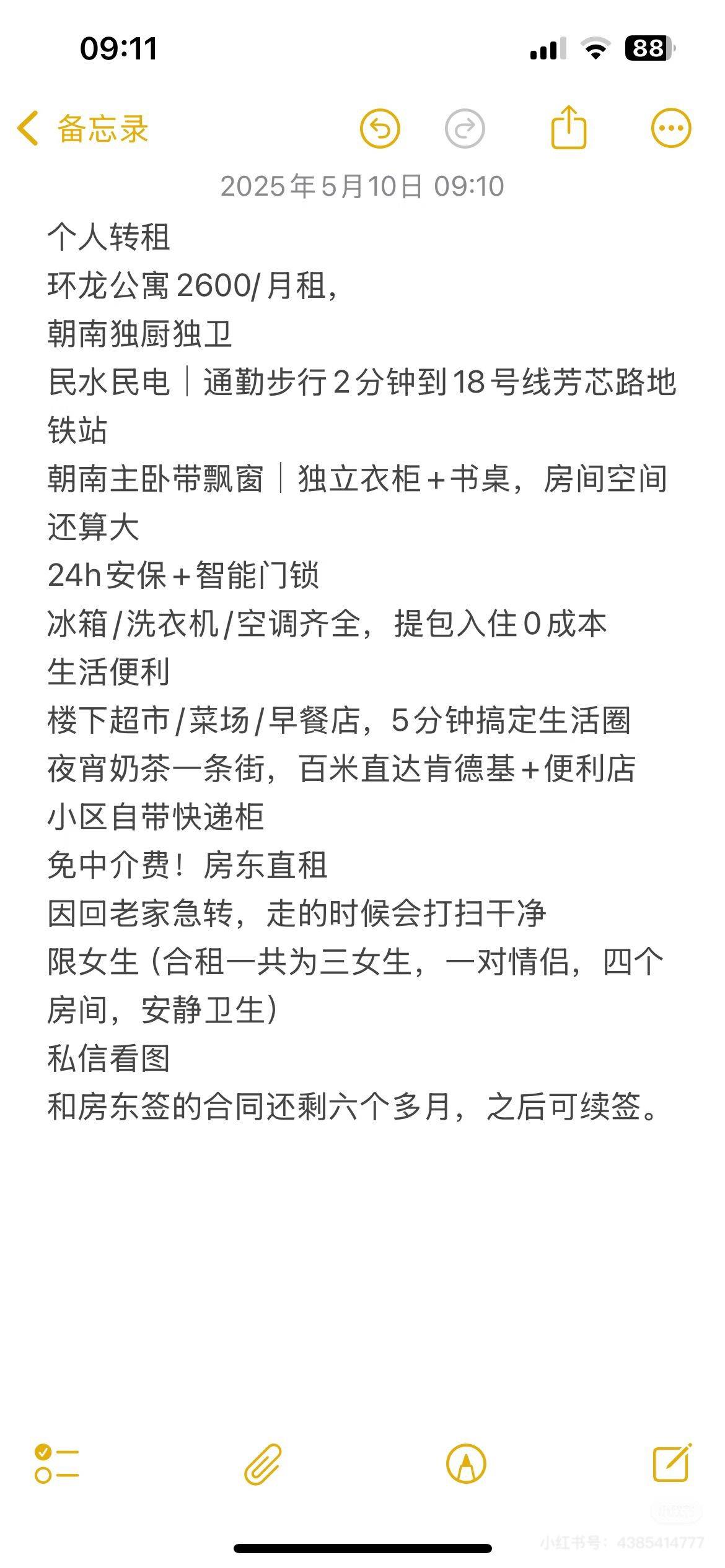Image resolution: width=725 pixels, height=1568 pixels.
Task: Insert a checklist
Action: coord(56,1464)
